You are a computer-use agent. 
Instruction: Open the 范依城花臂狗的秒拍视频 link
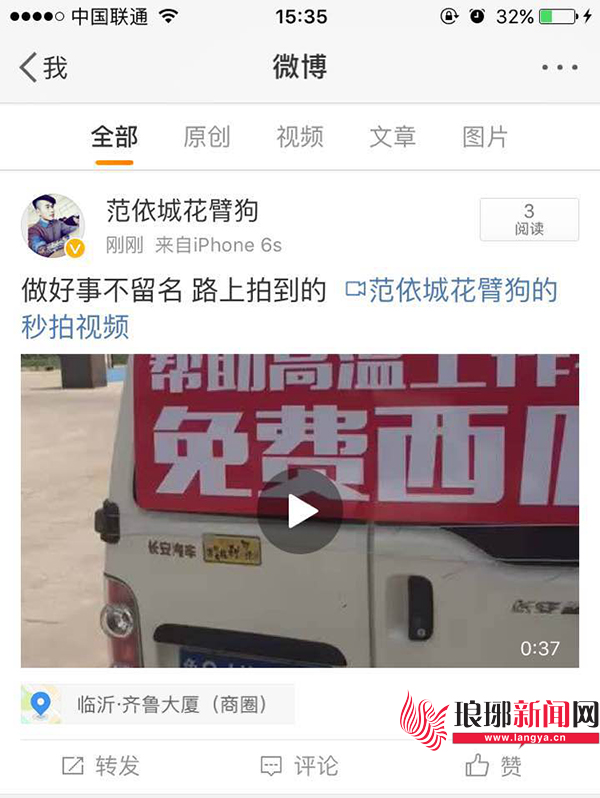(450, 291)
